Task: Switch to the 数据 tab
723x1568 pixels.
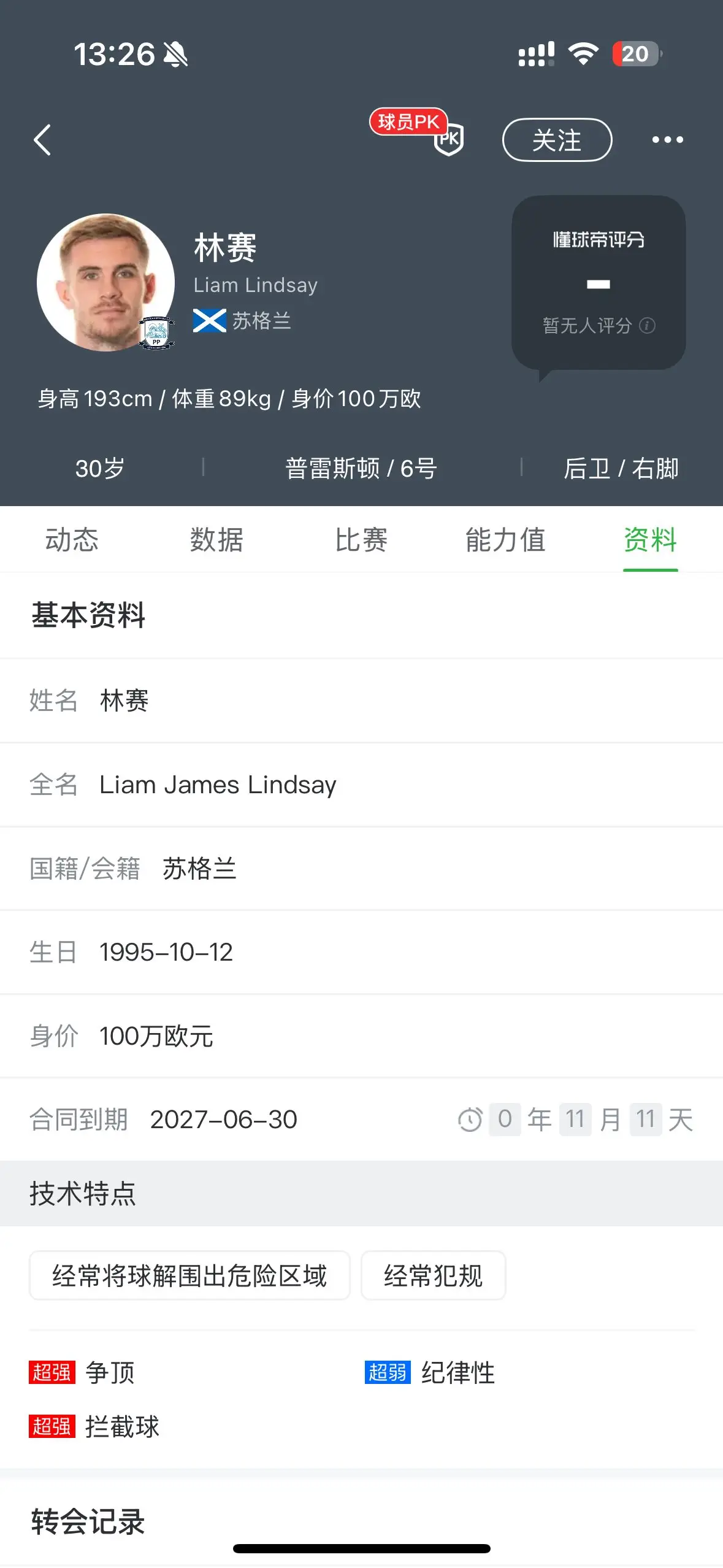Action: [x=216, y=540]
